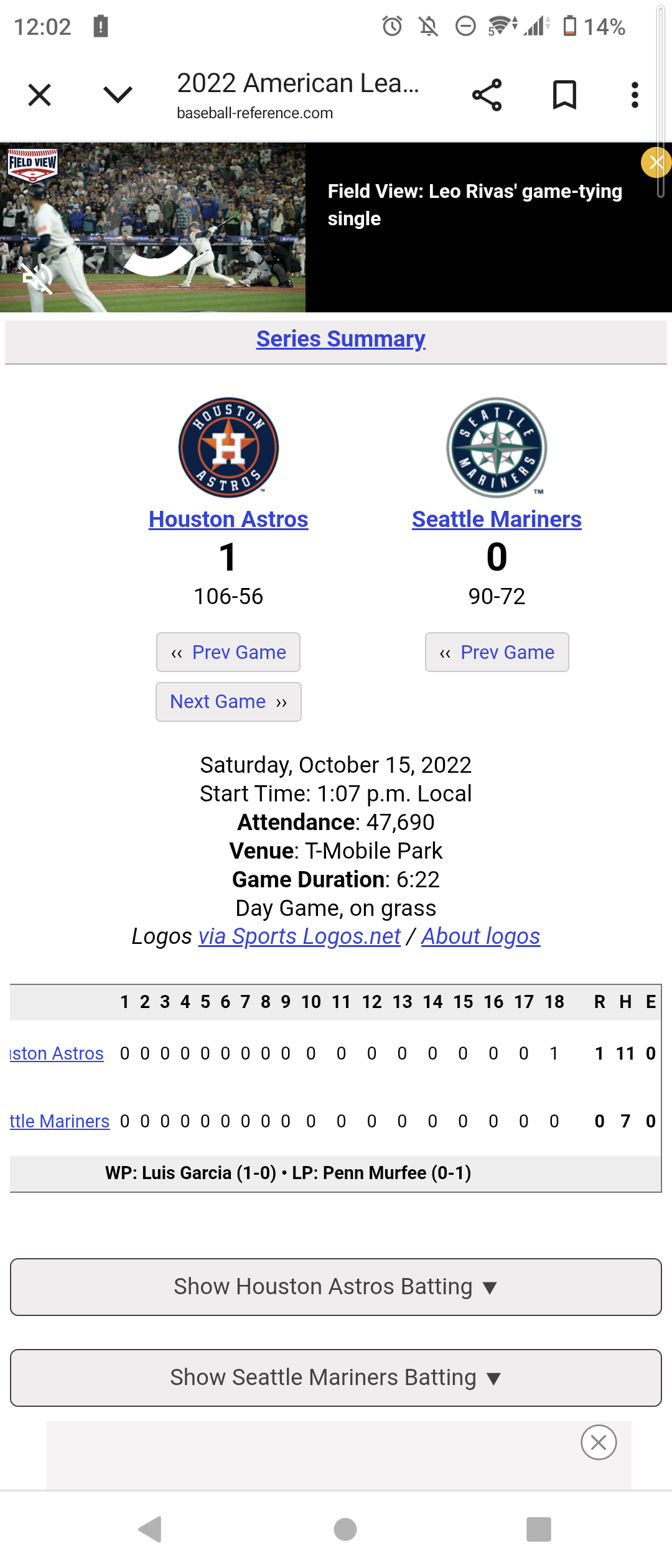Close the browser tab

click(x=40, y=95)
